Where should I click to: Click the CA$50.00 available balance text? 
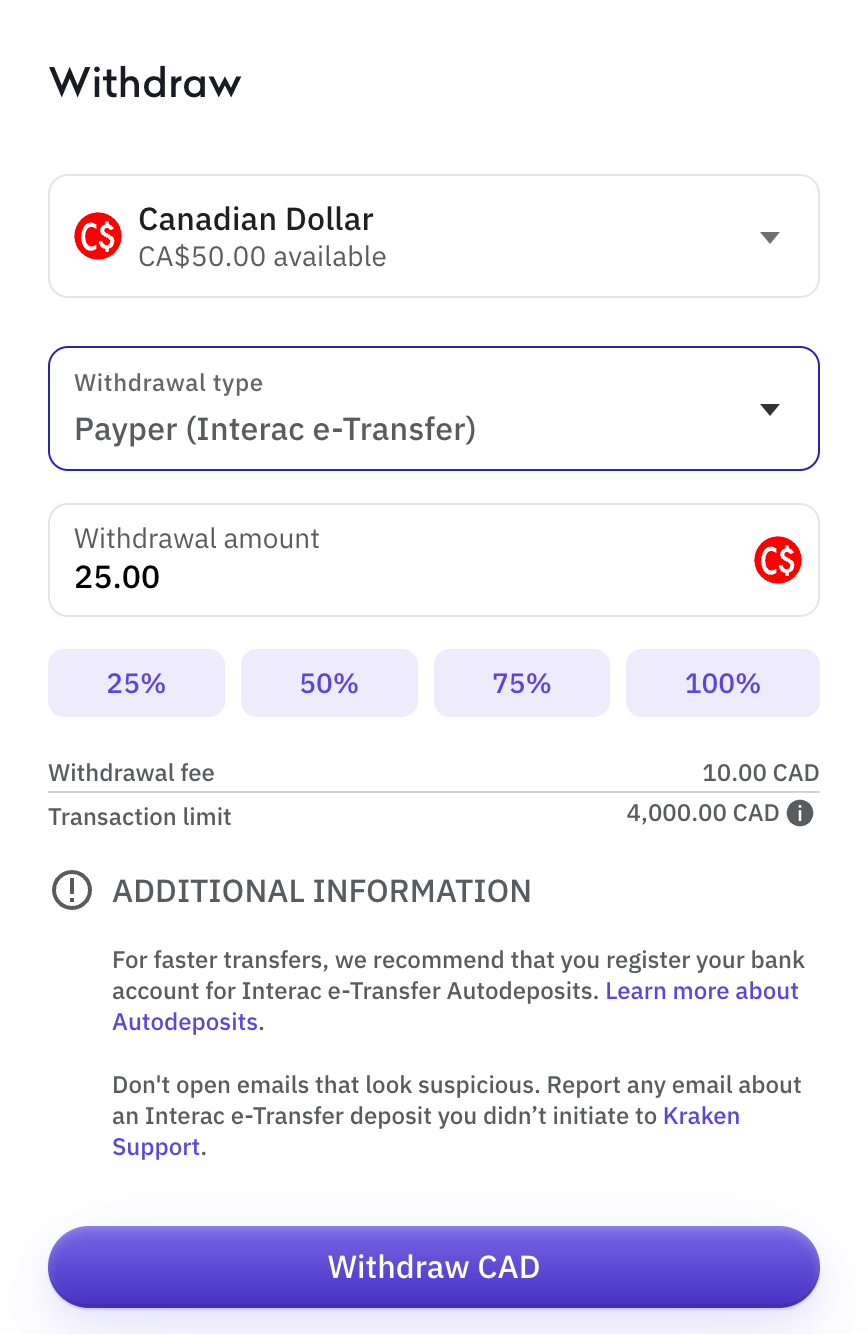pyautogui.click(x=263, y=256)
